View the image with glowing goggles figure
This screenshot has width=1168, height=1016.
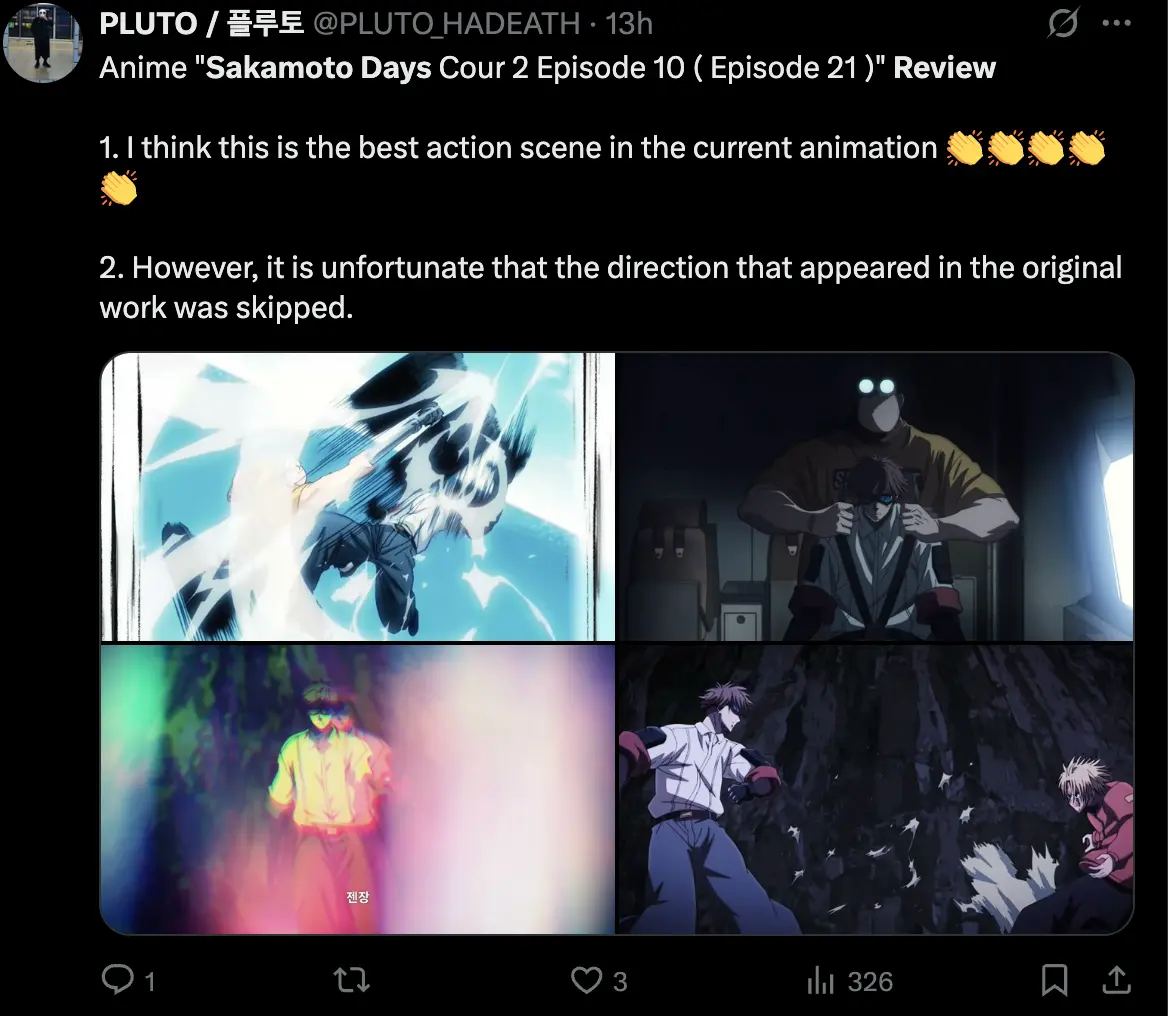875,496
